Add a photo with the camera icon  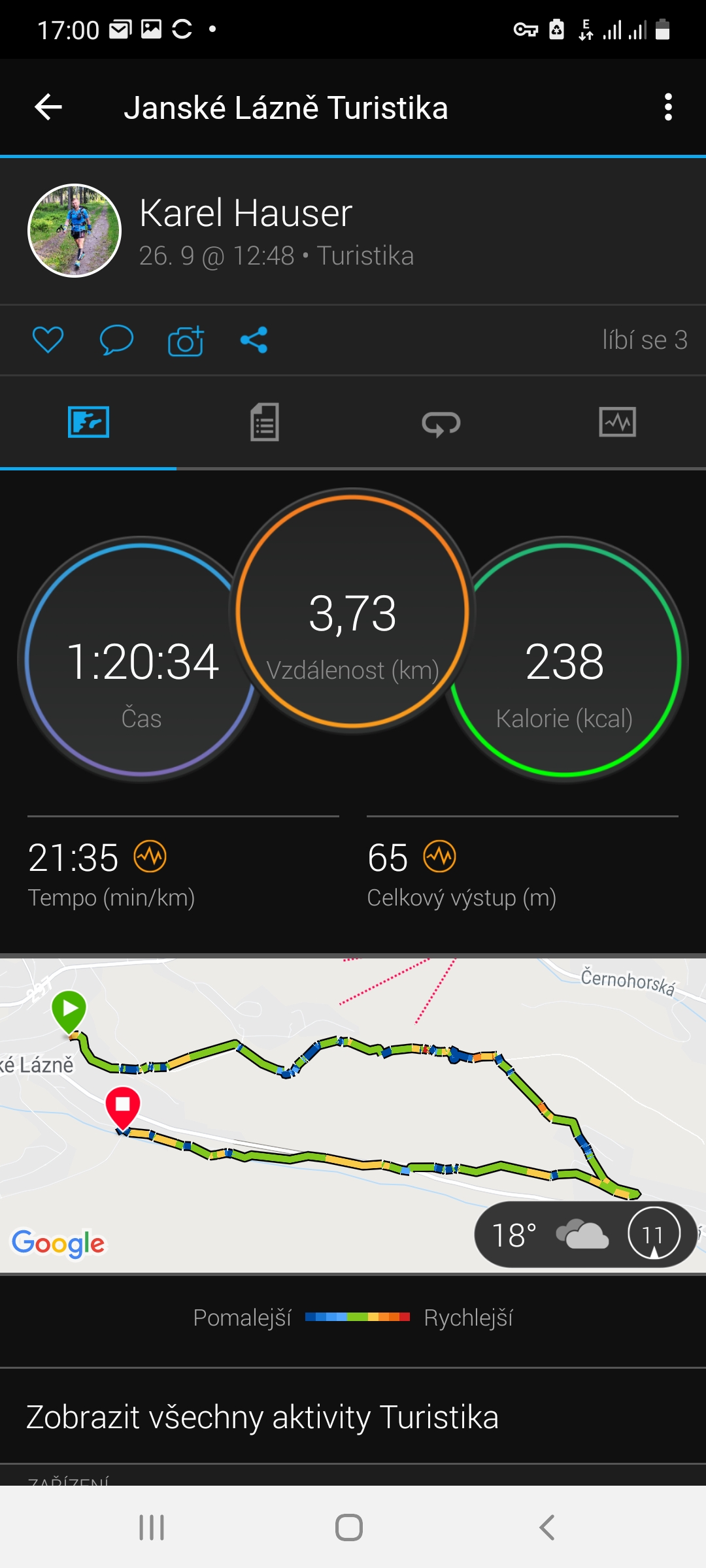(x=186, y=340)
